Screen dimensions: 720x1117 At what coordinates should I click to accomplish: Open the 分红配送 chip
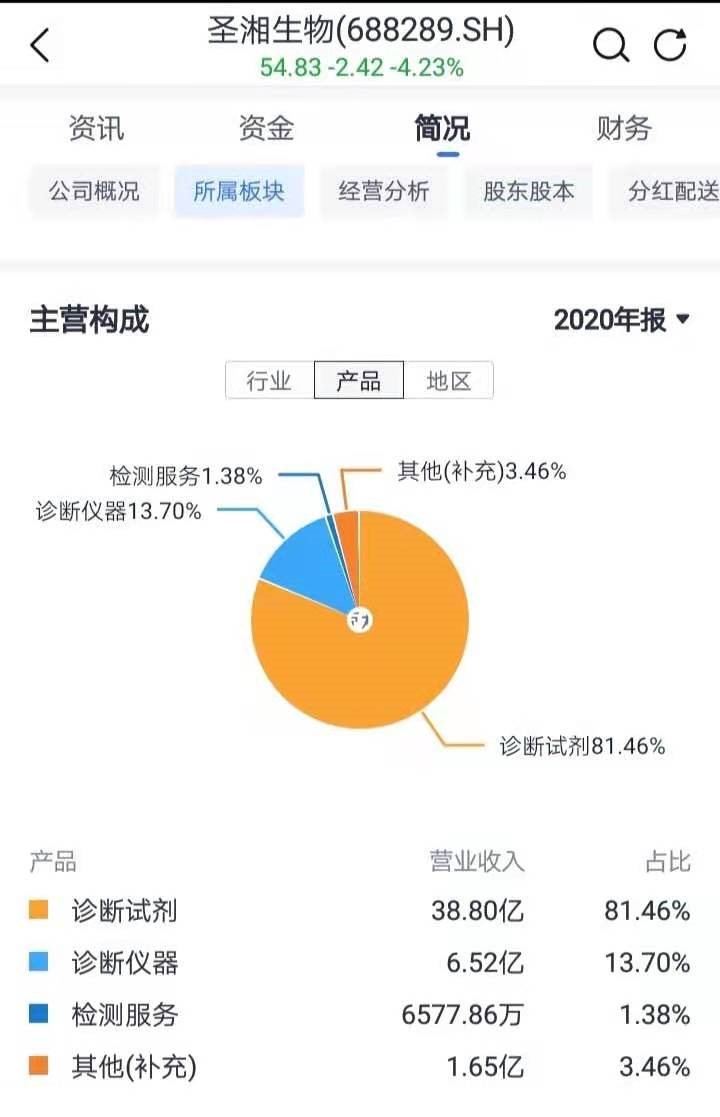670,191
